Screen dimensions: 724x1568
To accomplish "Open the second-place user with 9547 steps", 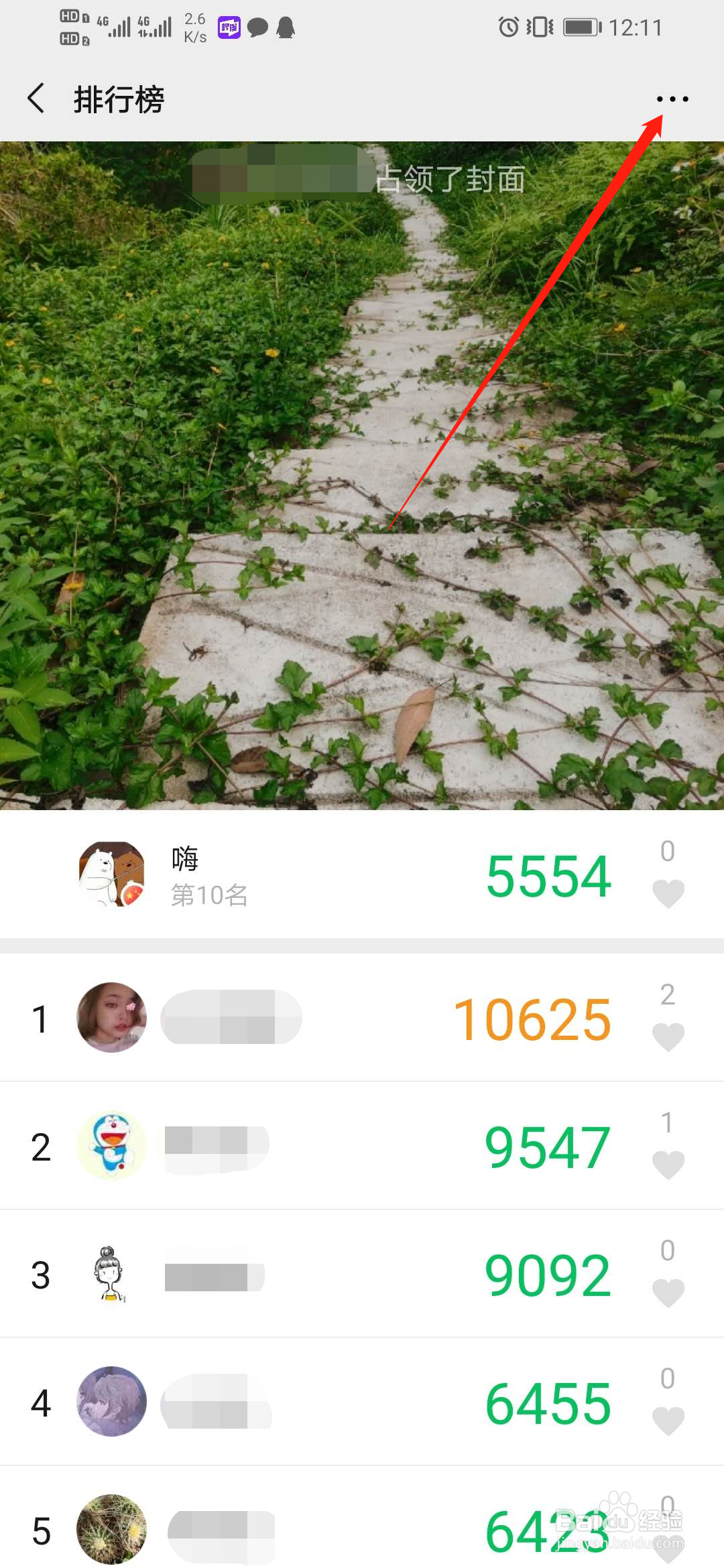I will coord(362,1145).
